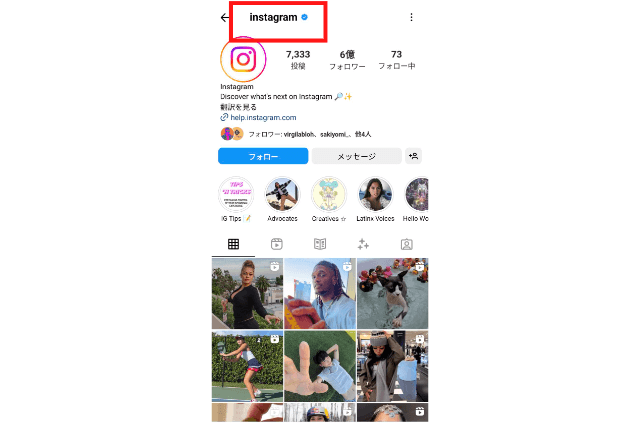Open the Creatives story highlight
The width and height of the screenshot is (640, 426).
(x=329, y=194)
